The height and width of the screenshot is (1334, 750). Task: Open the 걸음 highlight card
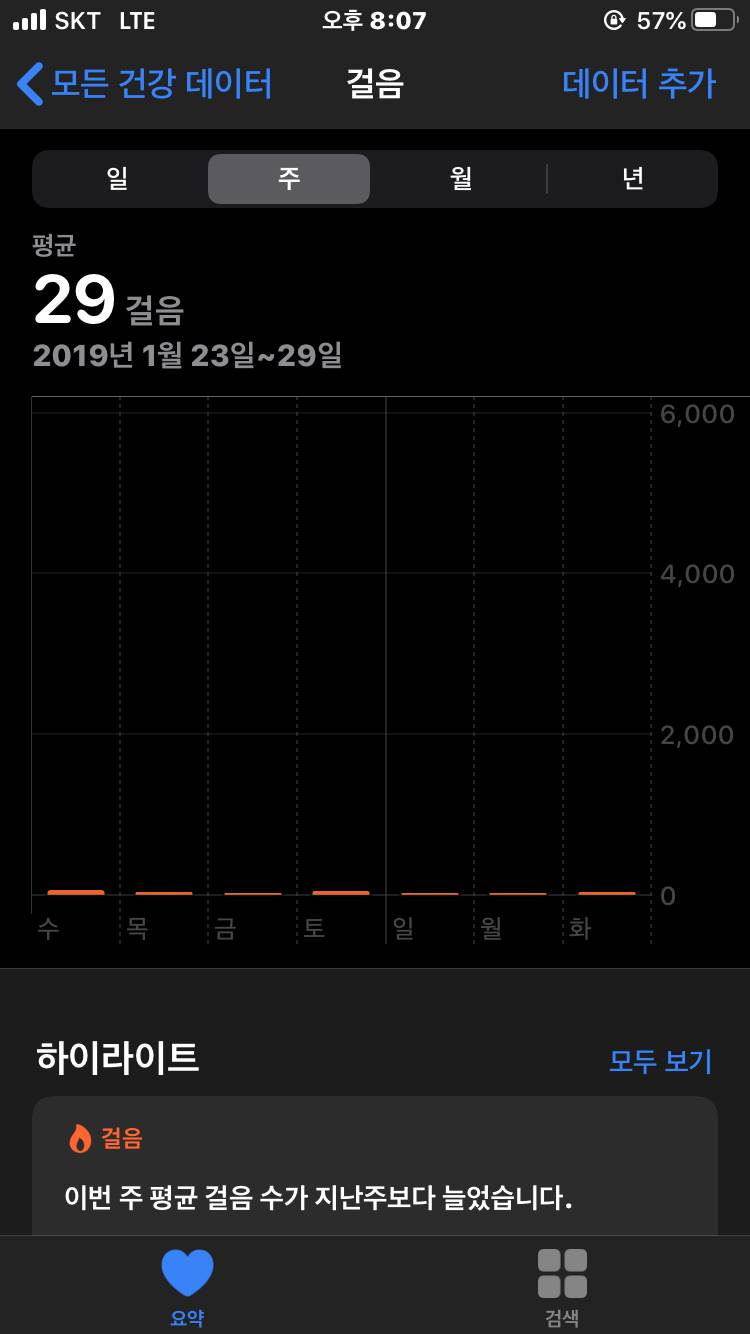tap(374, 1168)
